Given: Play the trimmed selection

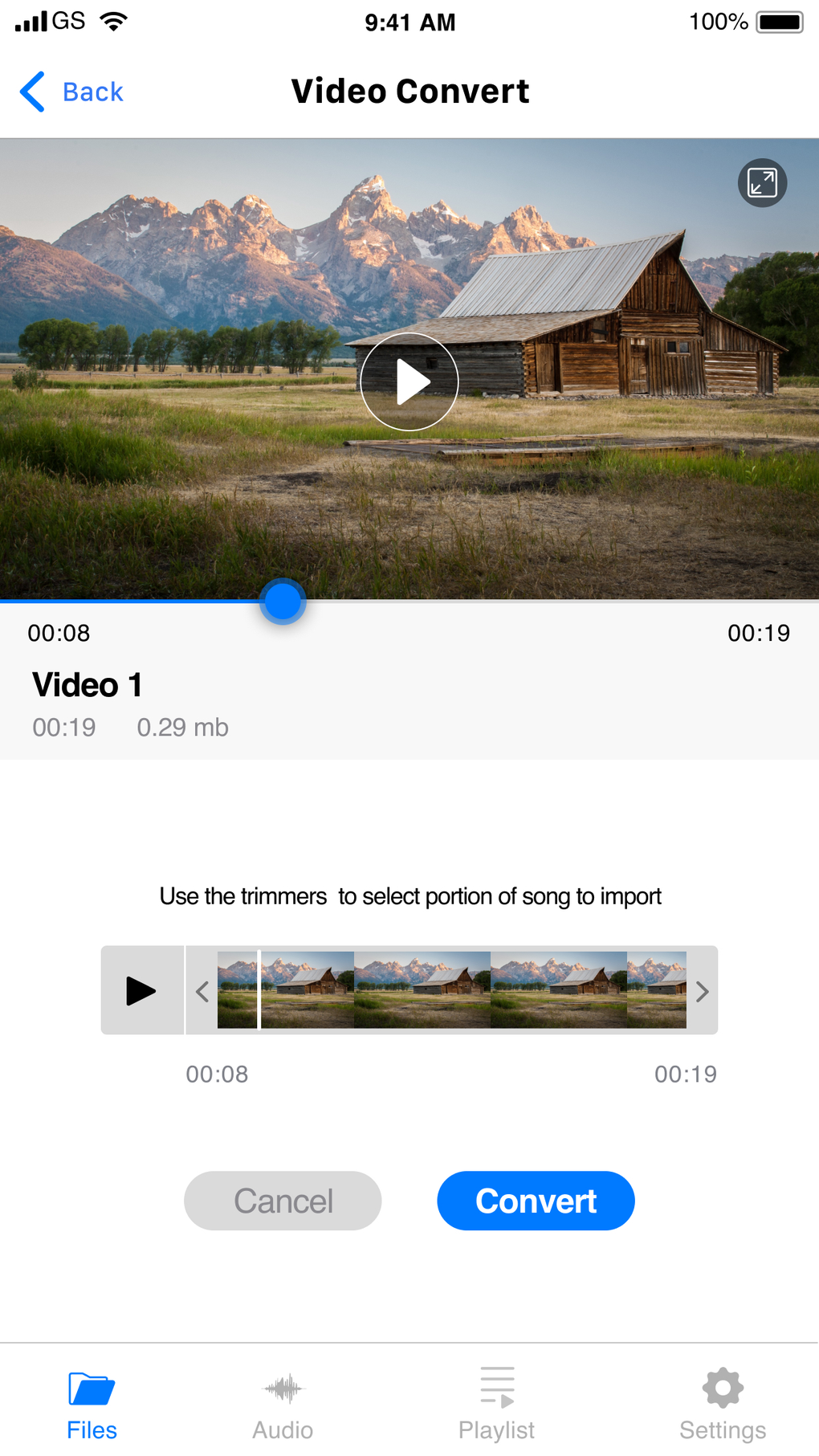Looking at the screenshot, I should (141, 991).
